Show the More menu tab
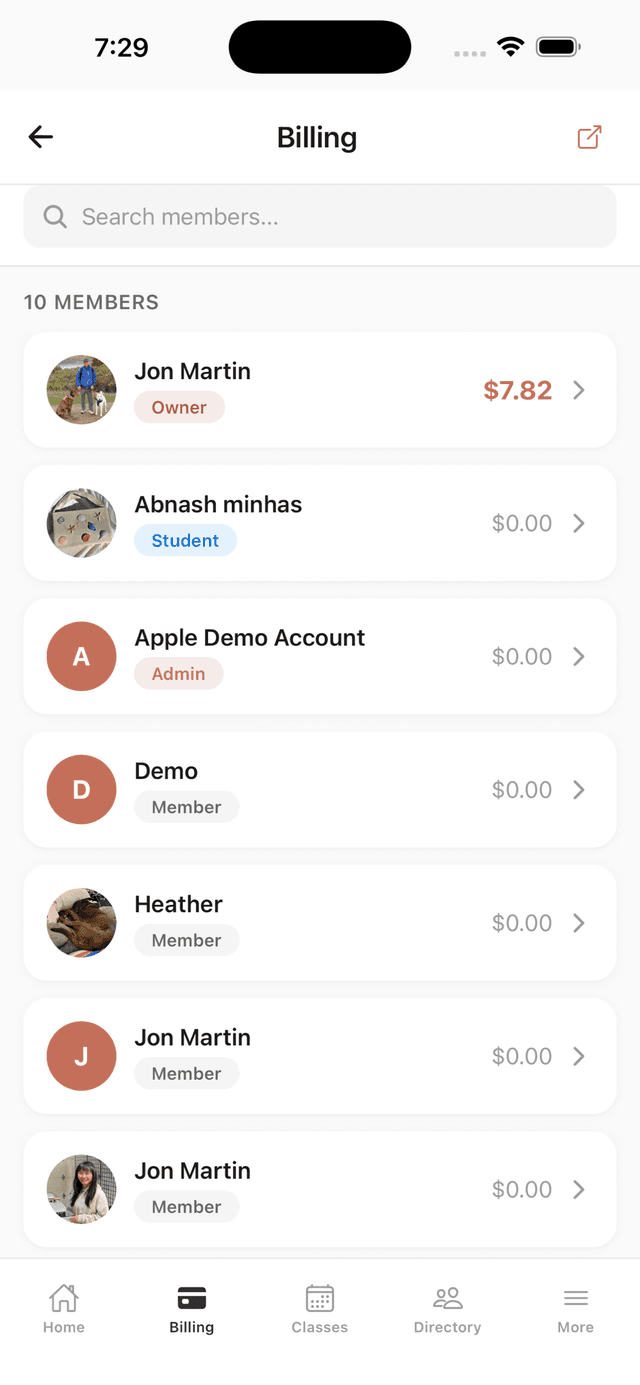Screen dimensions: 640x1385 (x=575, y=1309)
